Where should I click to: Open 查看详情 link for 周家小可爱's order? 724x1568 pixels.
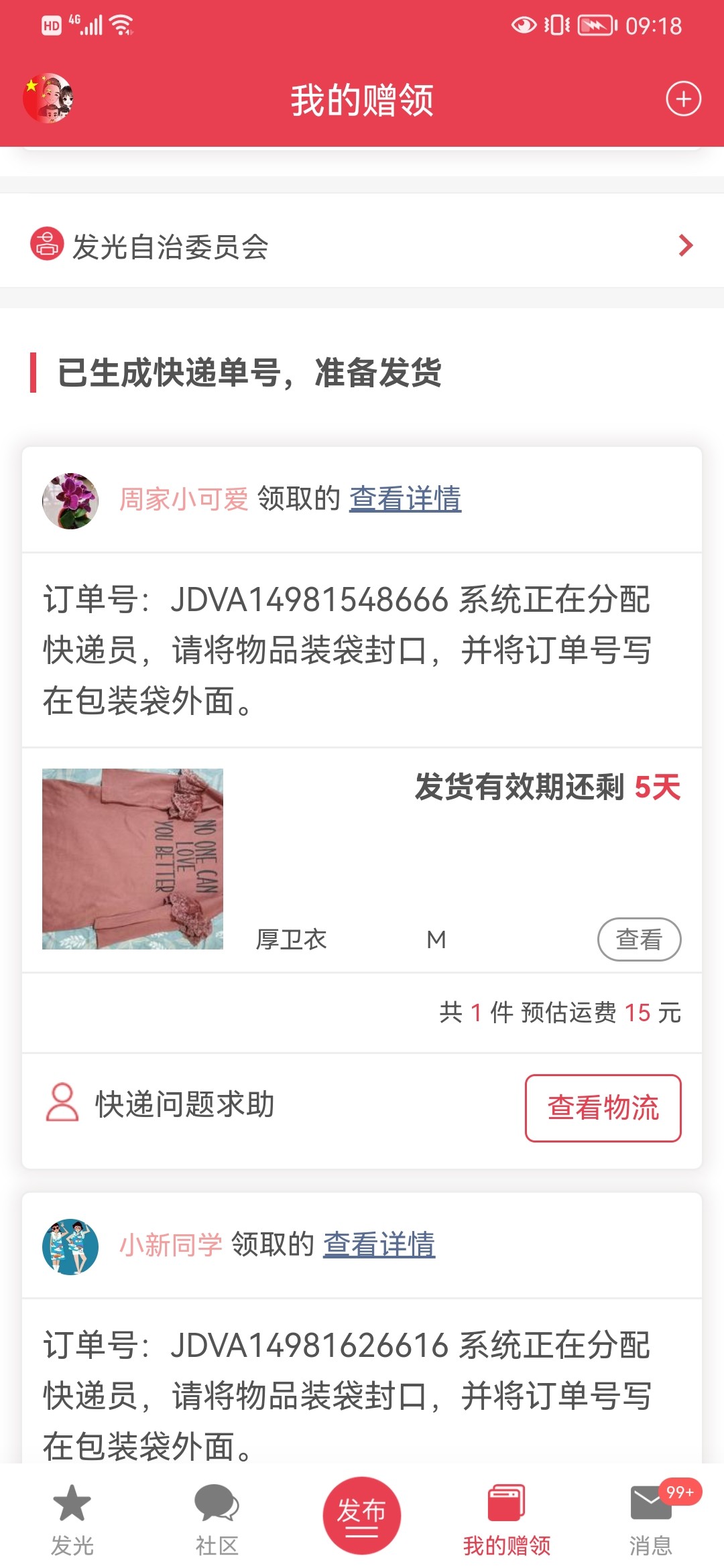(x=405, y=499)
